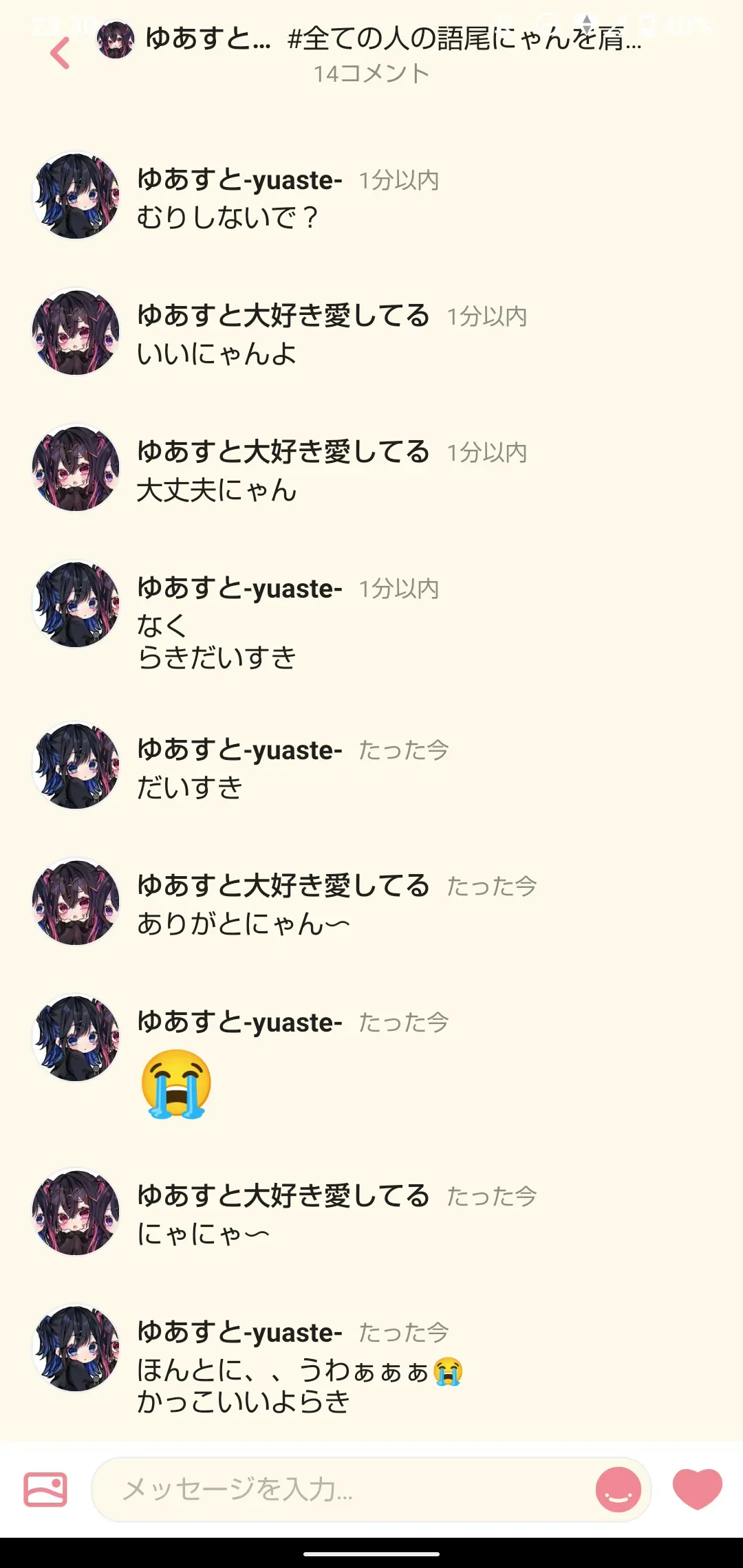The width and height of the screenshot is (743, 1568).
Task: Open avatar beside にゃにゃ〜 comment
Action: [76, 1212]
